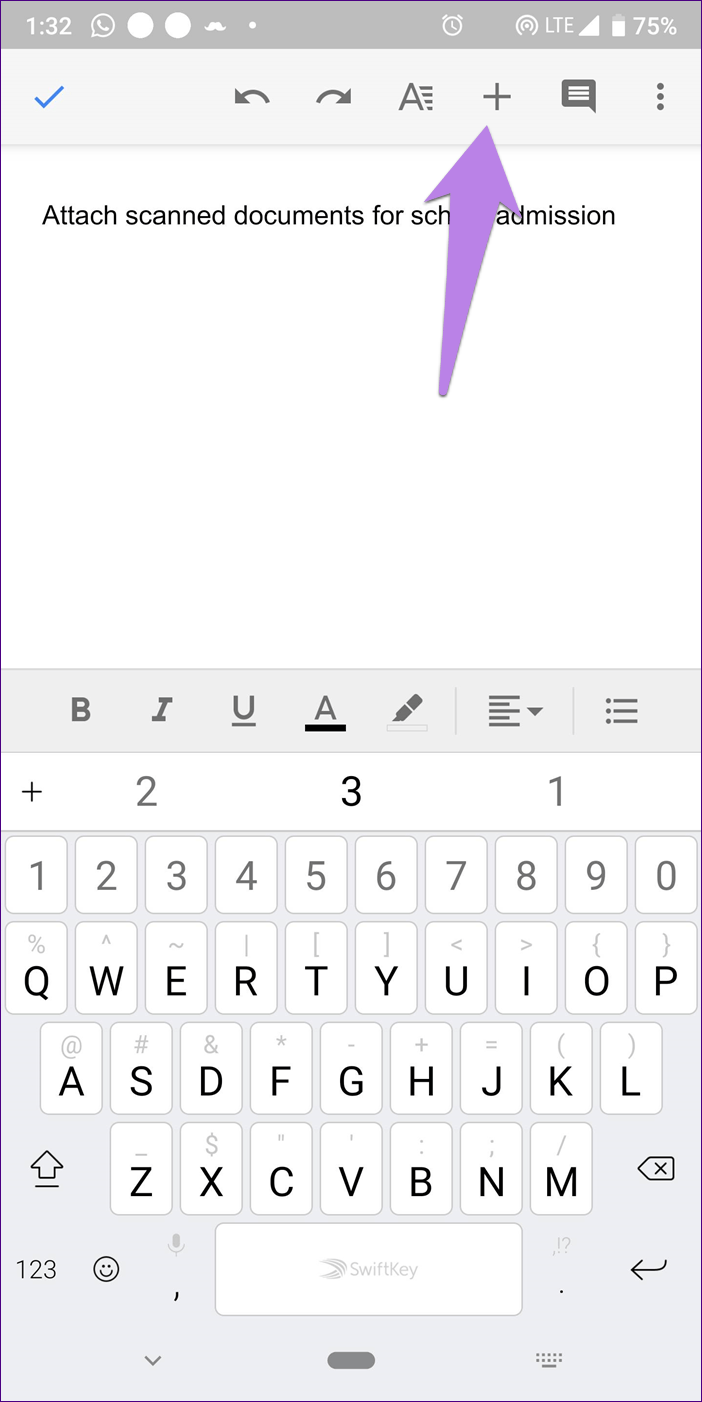
Task: Add a comment to the document
Action: [x=578, y=97]
